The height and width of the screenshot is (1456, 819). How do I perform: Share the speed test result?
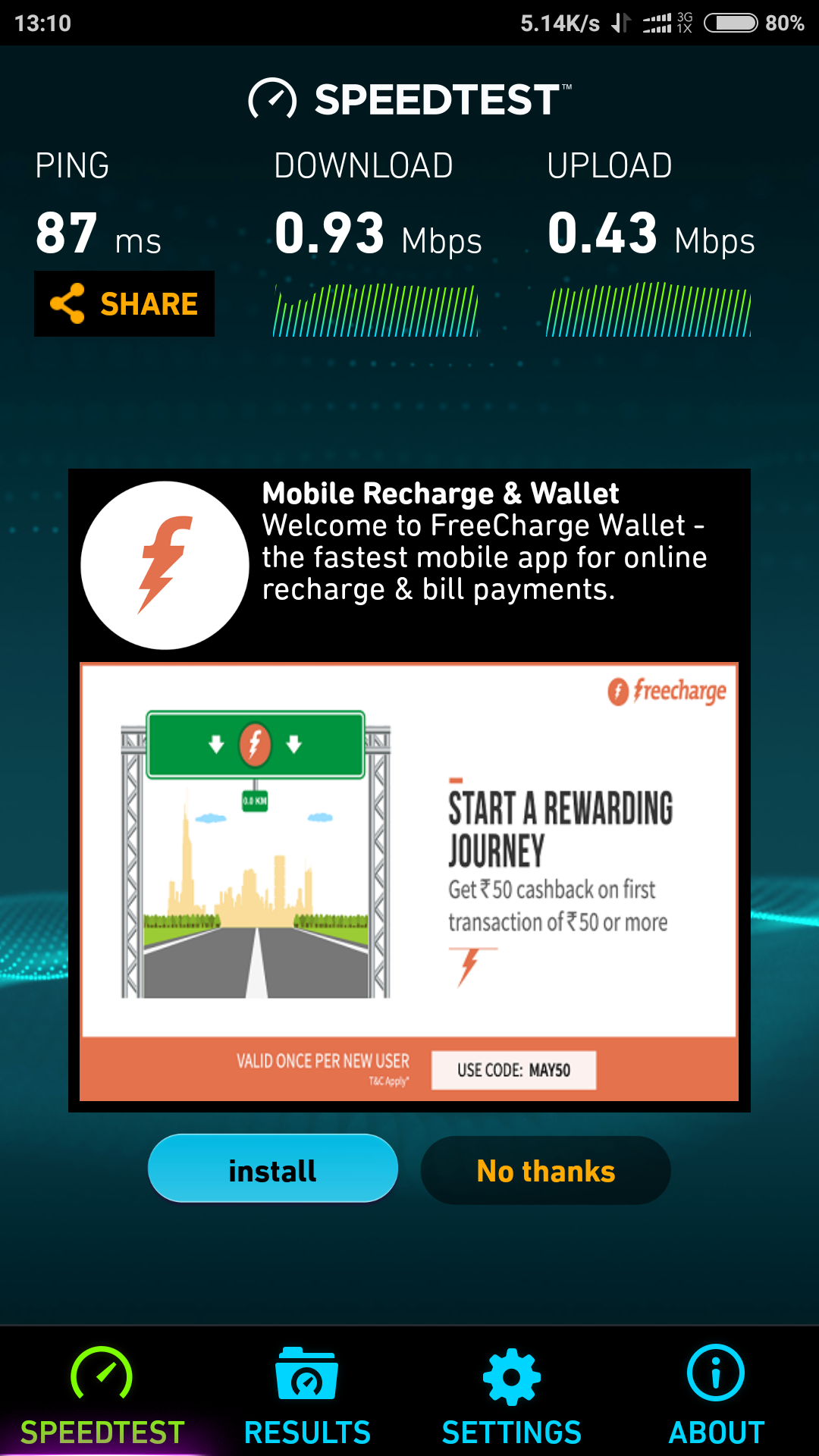click(x=124, y=303)
